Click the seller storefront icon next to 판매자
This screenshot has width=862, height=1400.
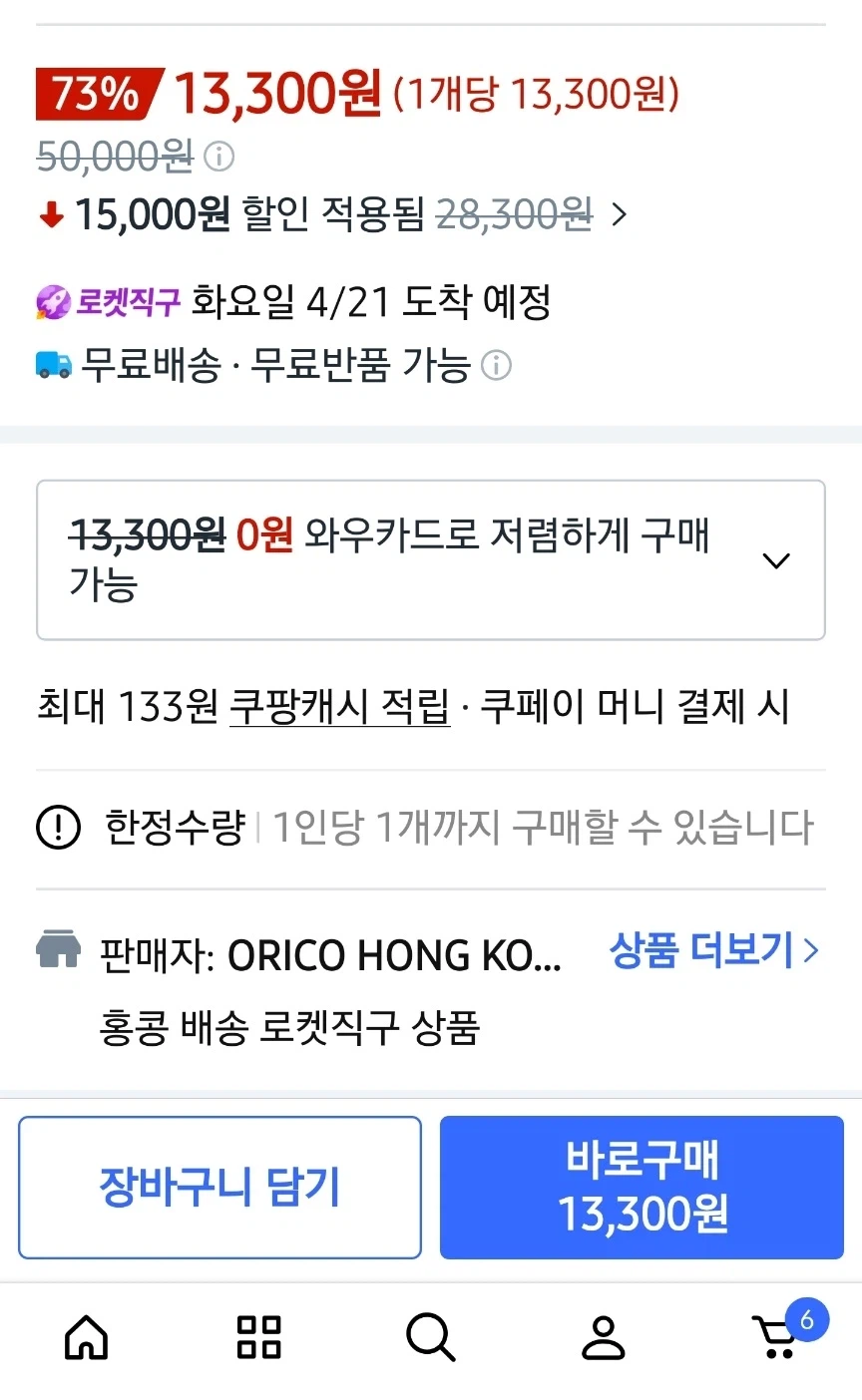point(62,954)
